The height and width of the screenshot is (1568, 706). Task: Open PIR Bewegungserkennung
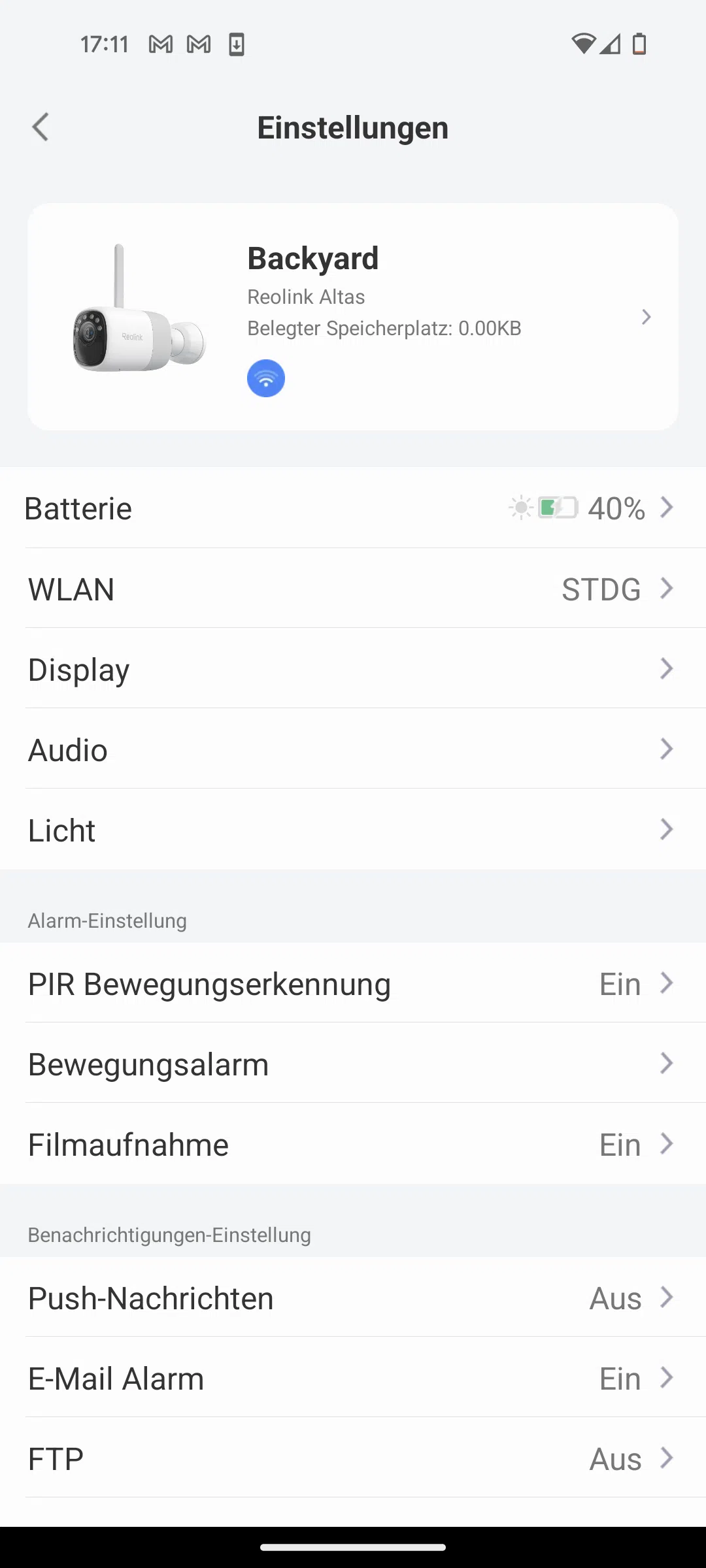[x=353, y=983]
